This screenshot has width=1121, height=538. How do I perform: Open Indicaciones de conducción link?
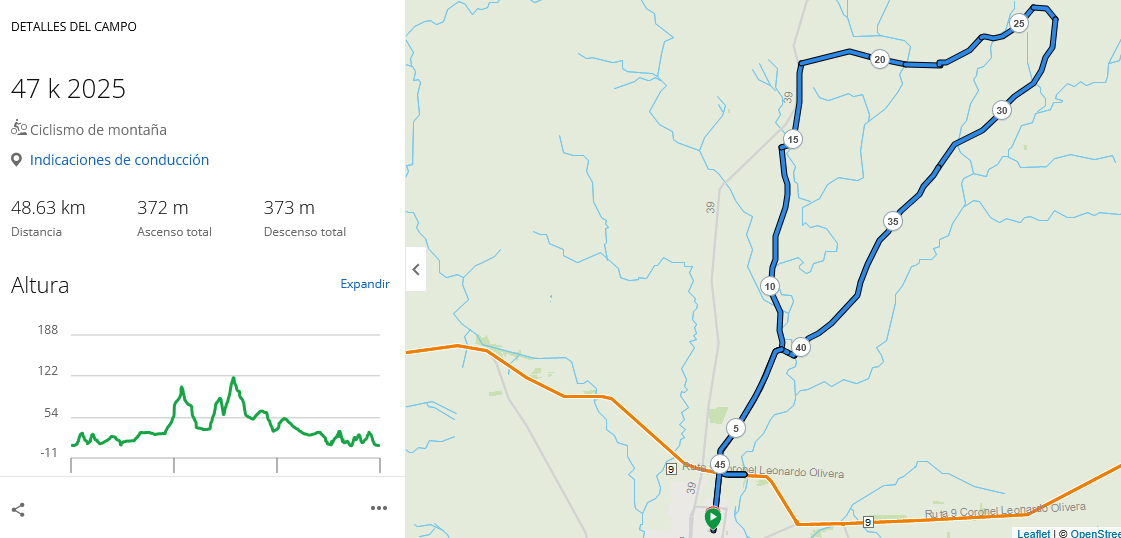(119, 160)
